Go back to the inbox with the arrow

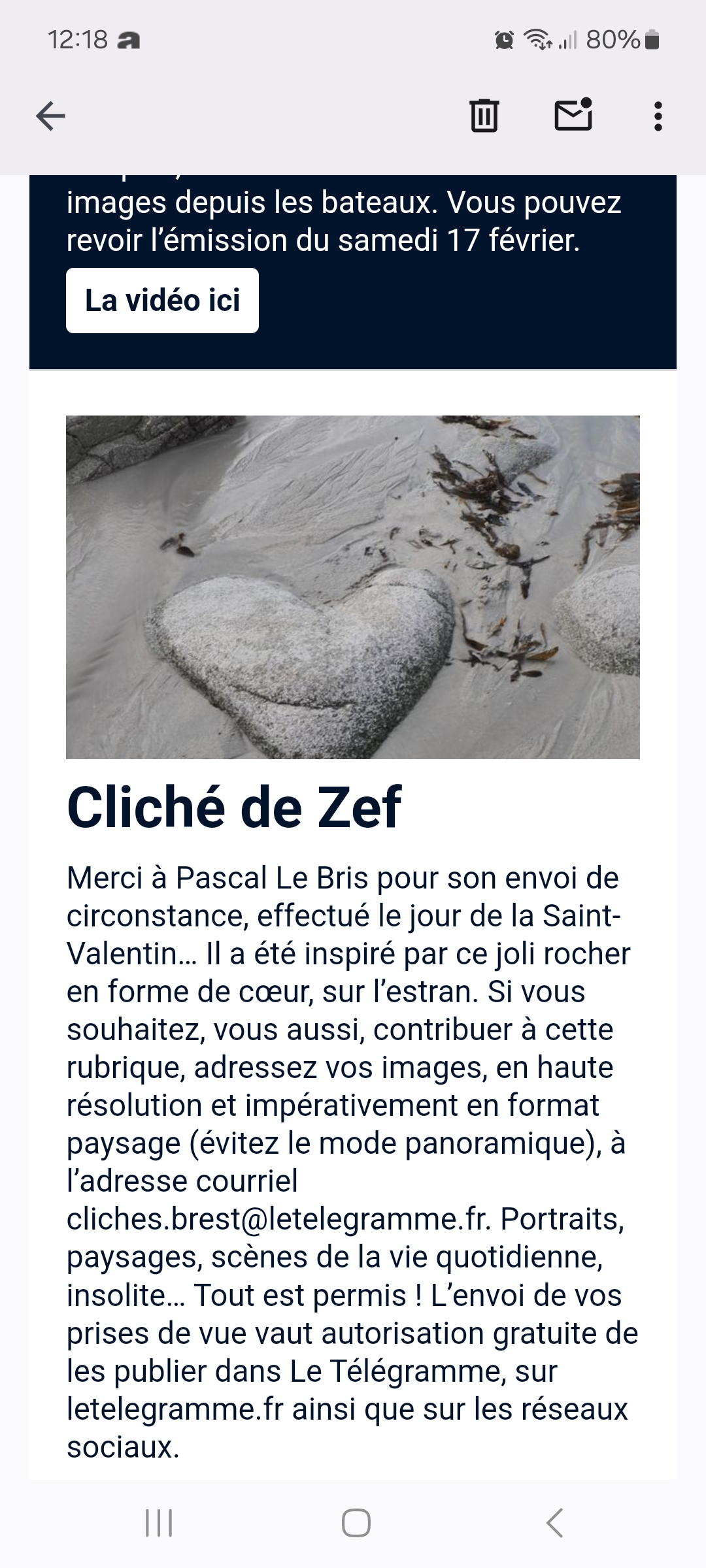click(50, 117)
